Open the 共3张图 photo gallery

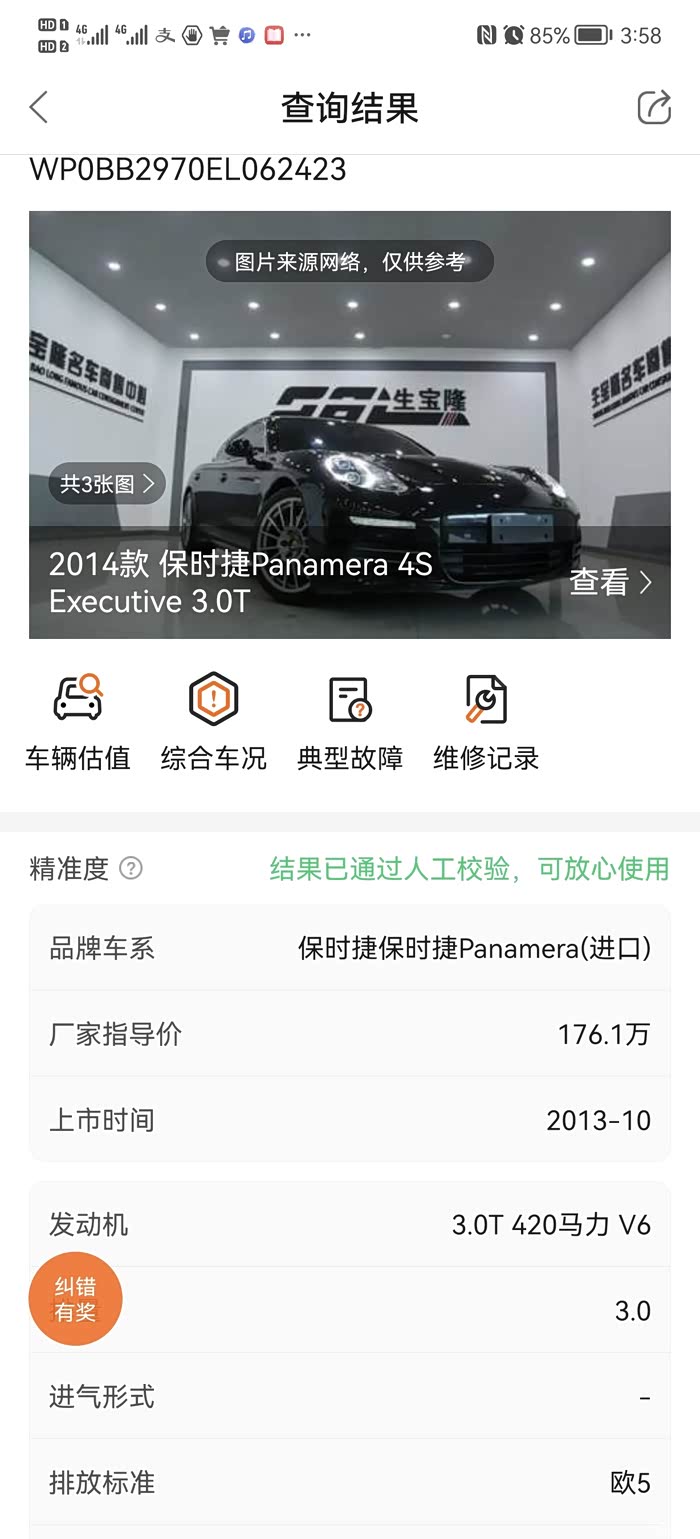(x=106, y=484)
